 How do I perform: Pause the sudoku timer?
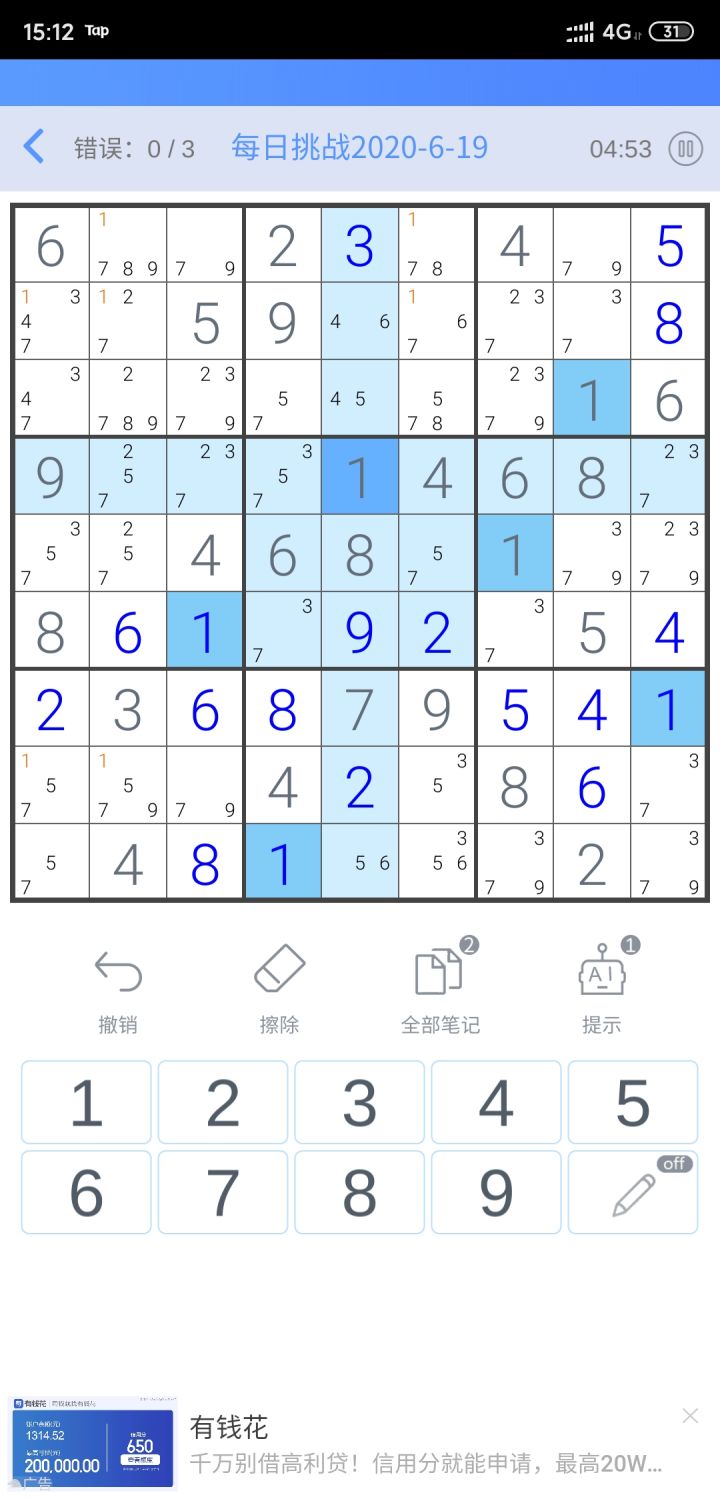pos(686,149)
